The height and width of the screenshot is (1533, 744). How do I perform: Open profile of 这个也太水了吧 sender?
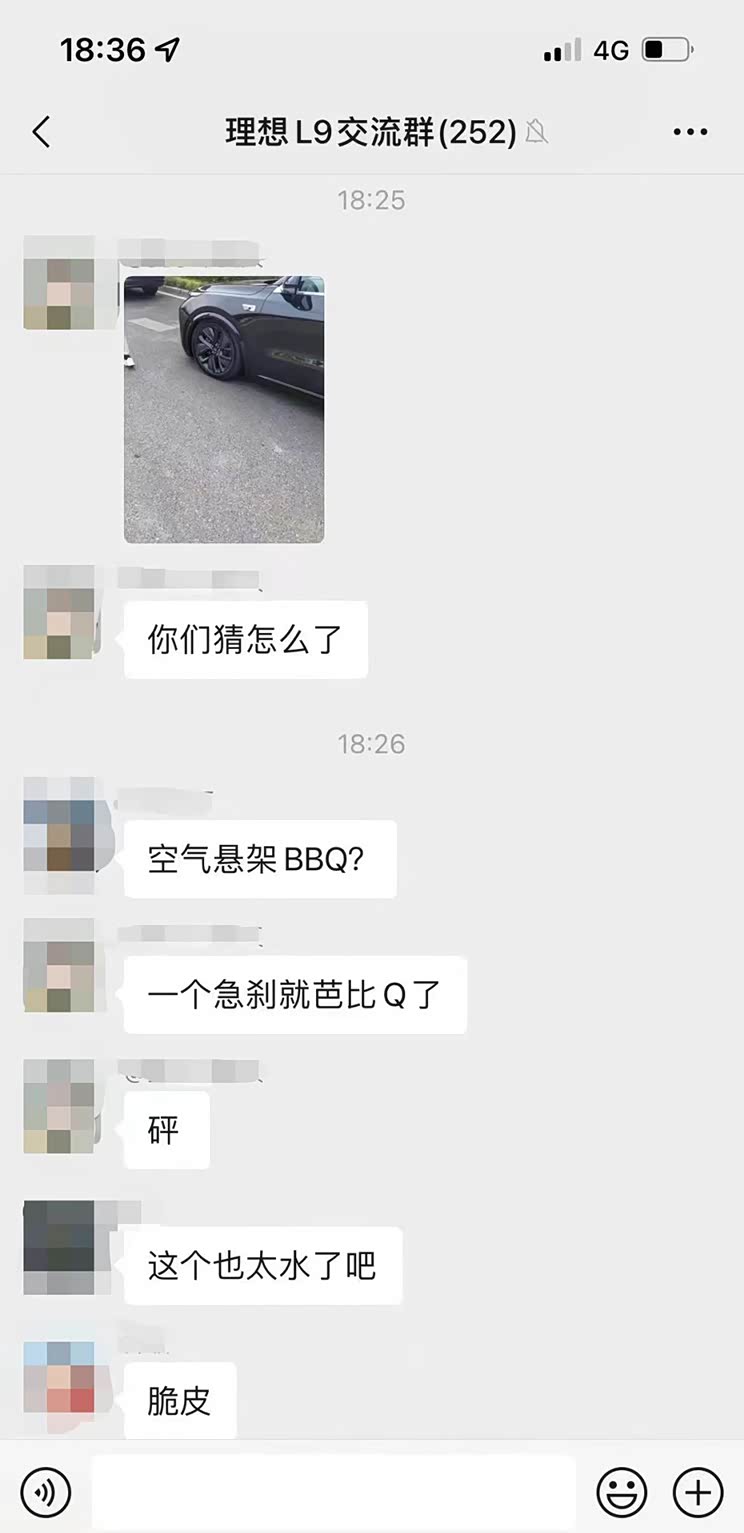59,1248
